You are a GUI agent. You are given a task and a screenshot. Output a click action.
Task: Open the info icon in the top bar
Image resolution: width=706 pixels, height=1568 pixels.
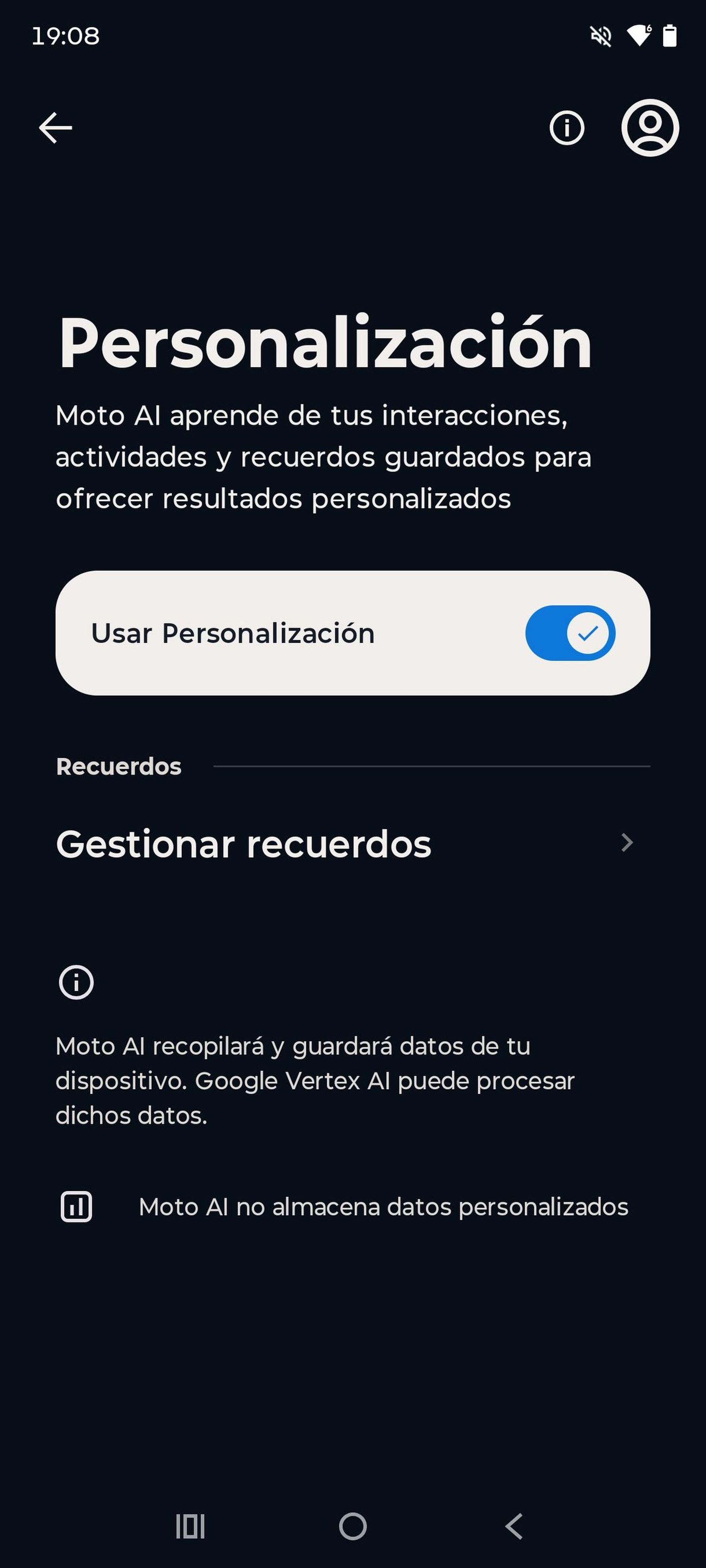tap(567, 128)
